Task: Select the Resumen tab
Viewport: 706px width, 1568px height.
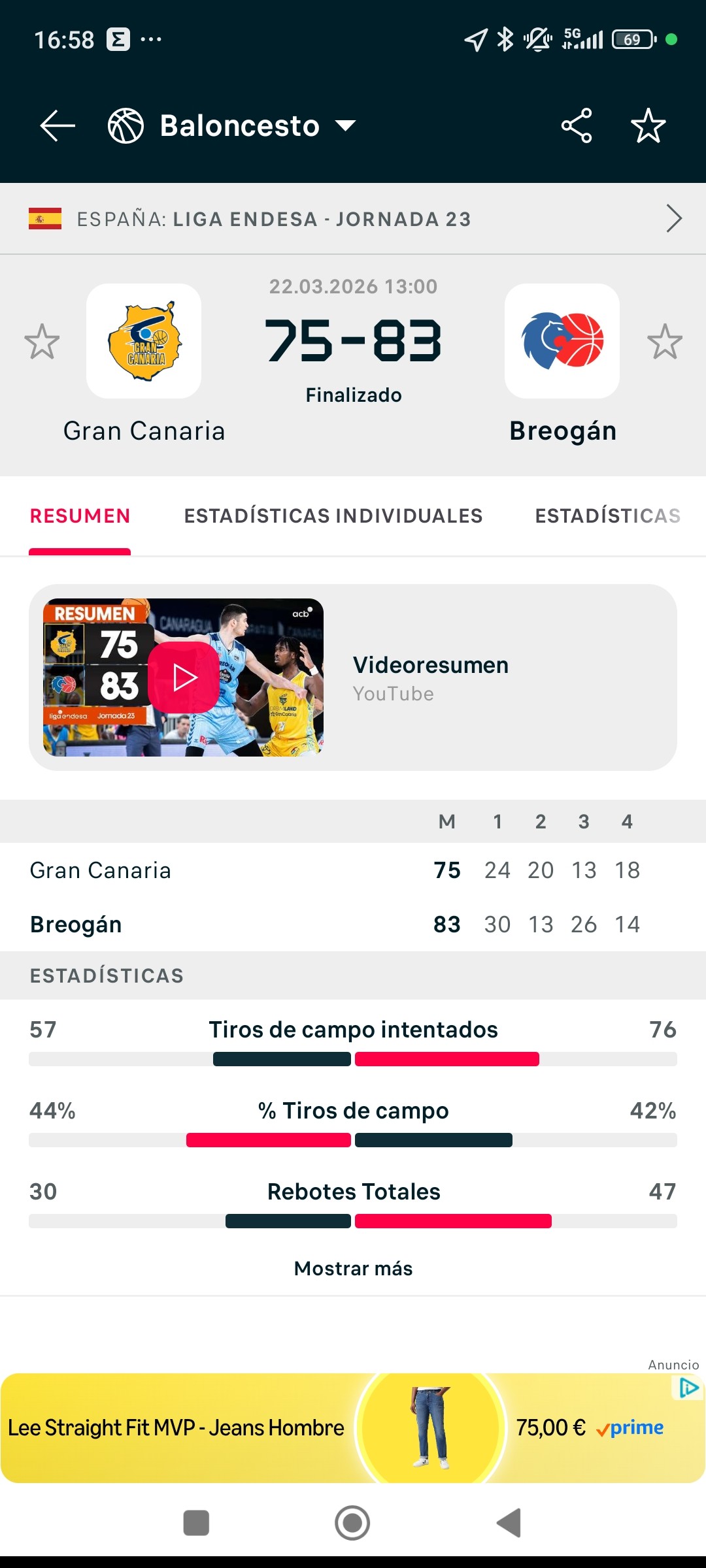Action: (x=80, y=516)
